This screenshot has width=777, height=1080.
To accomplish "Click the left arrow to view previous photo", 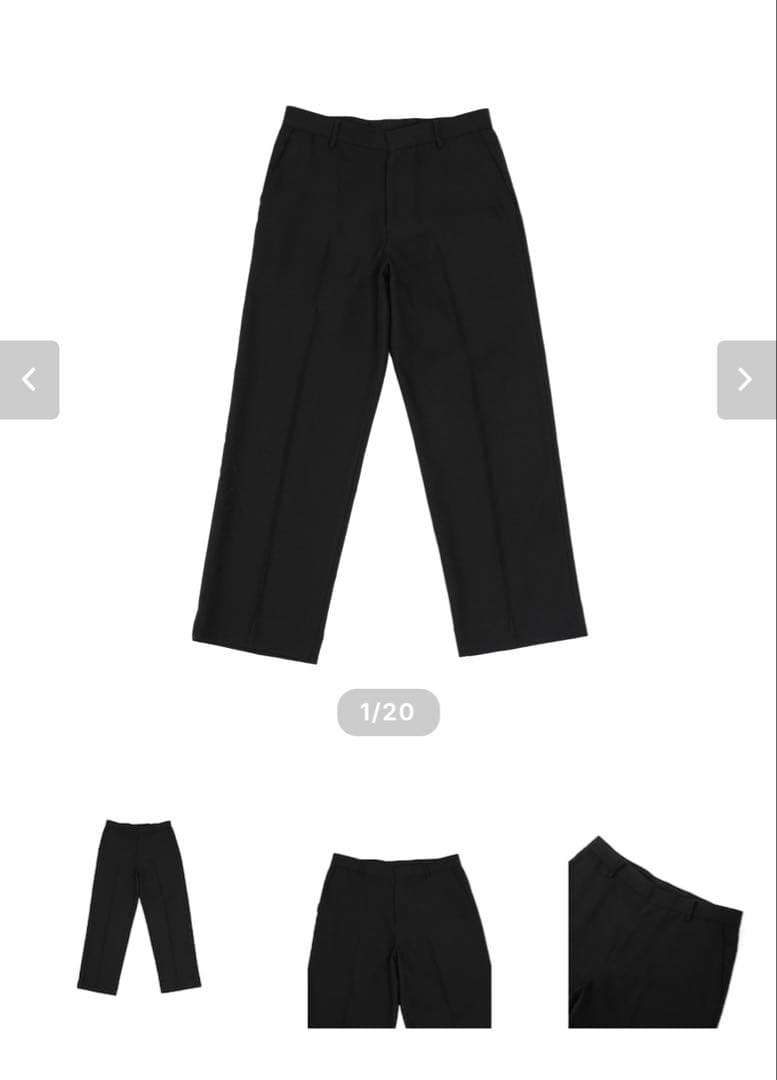I will tap(30, 379).
